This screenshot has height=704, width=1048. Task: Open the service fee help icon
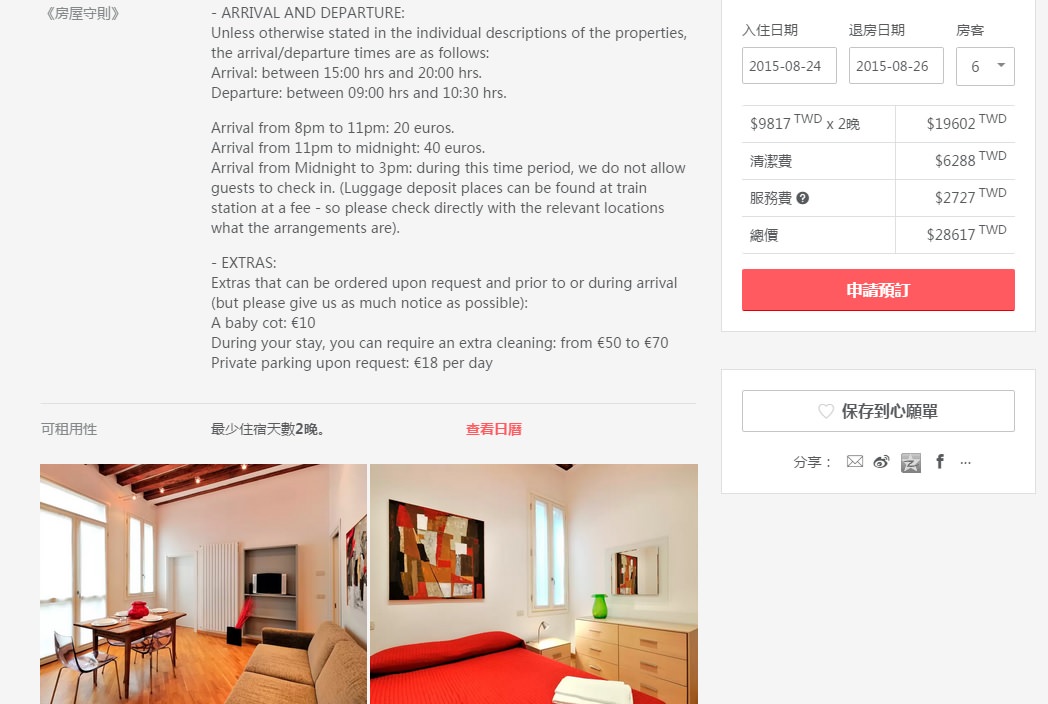tap(802, 198)
